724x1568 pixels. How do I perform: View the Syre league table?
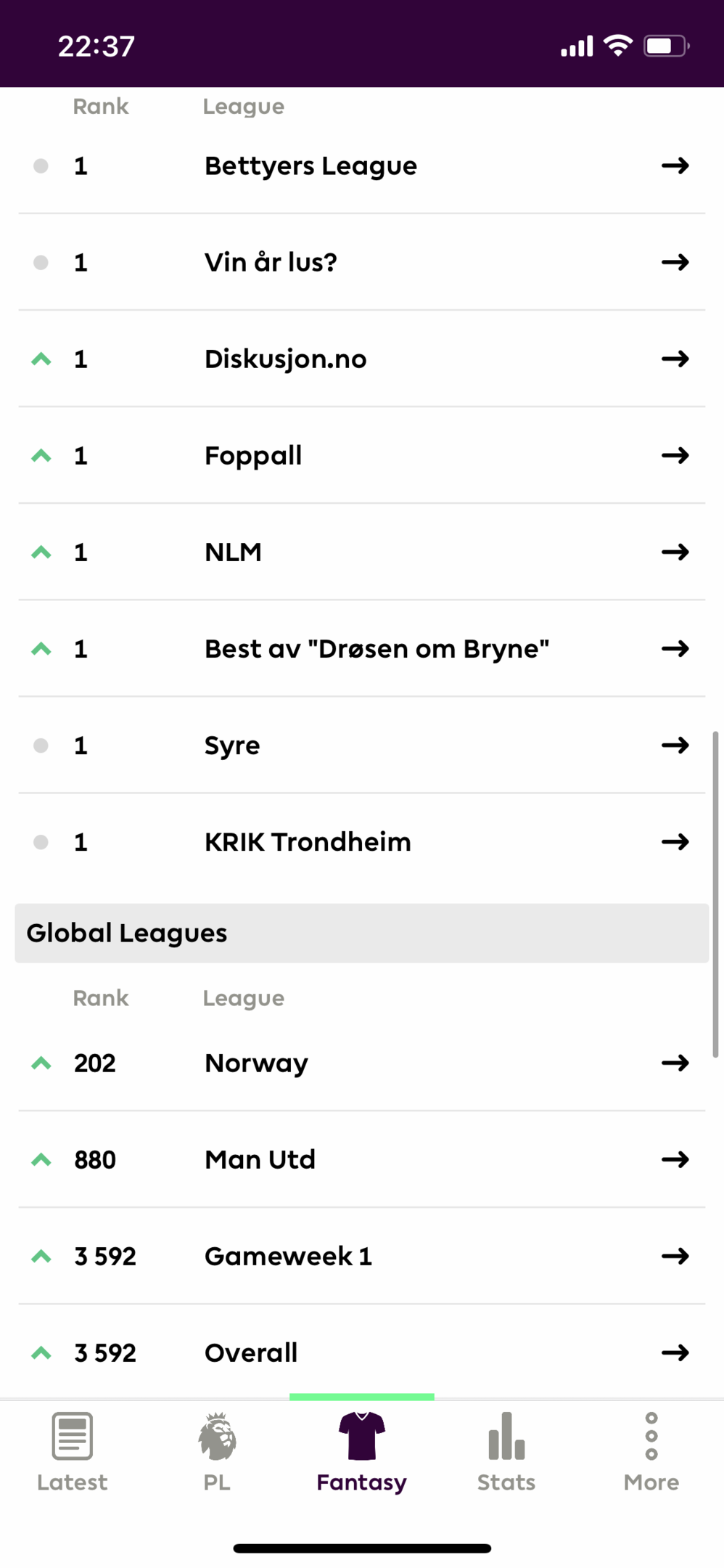[362, 745]
